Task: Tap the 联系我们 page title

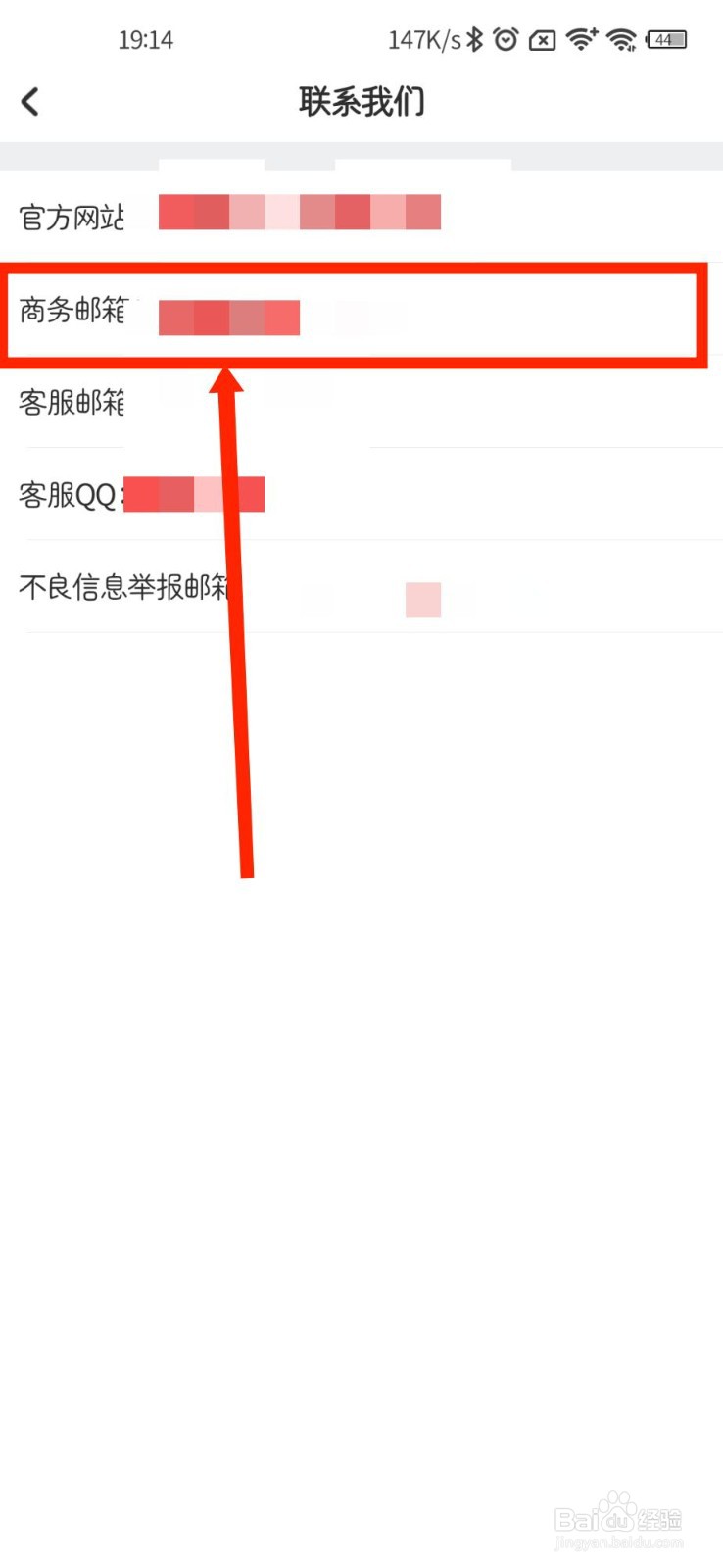Action: [360, 101]
